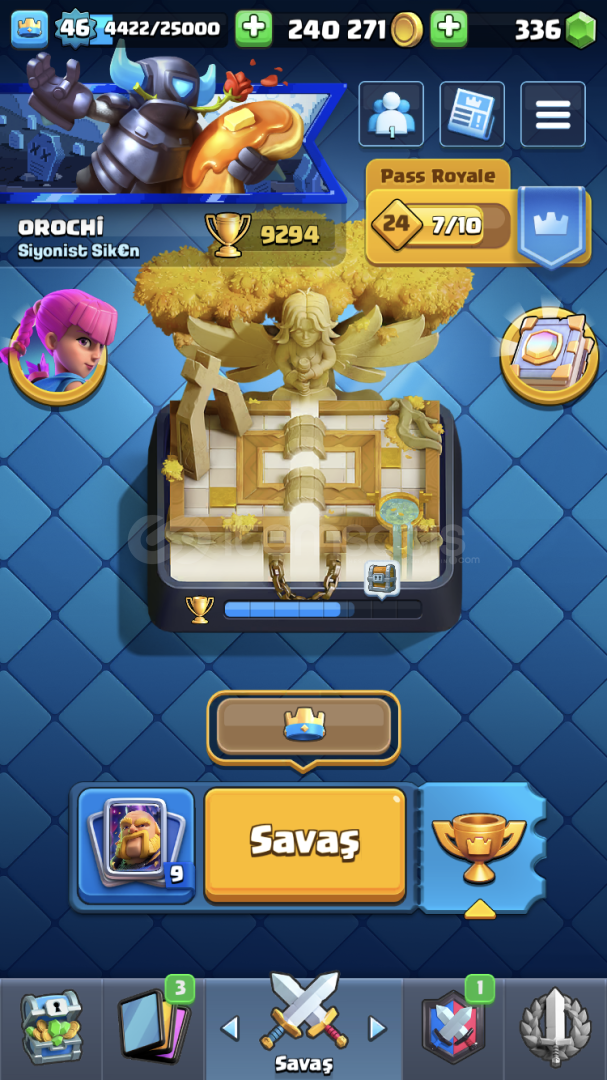Image resolution: width=607 pixels, height=1080 pixels.
Task: Open the hamburger options menu
Action: click(553, 114)
